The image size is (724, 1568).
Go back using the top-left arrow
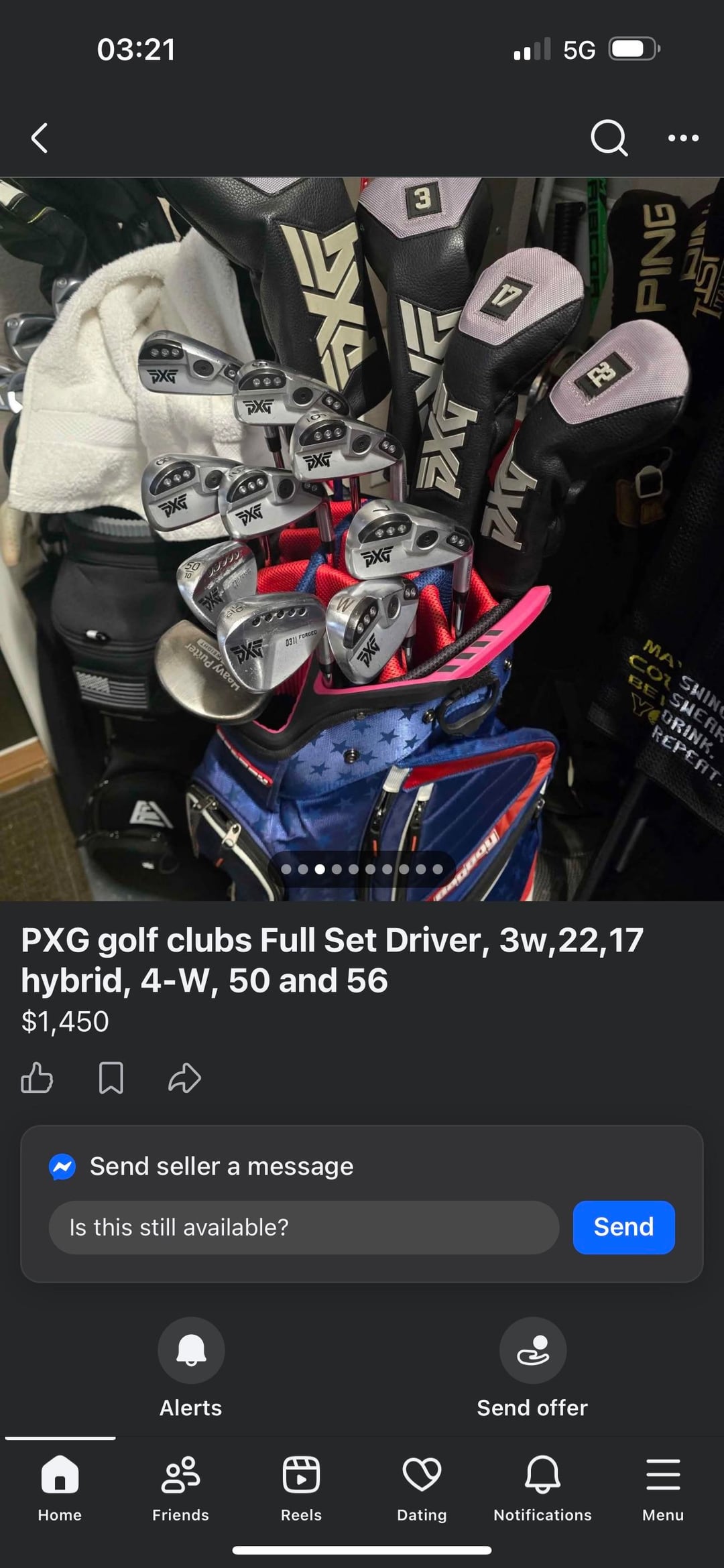pyautogui.click(x=40, y=138)
